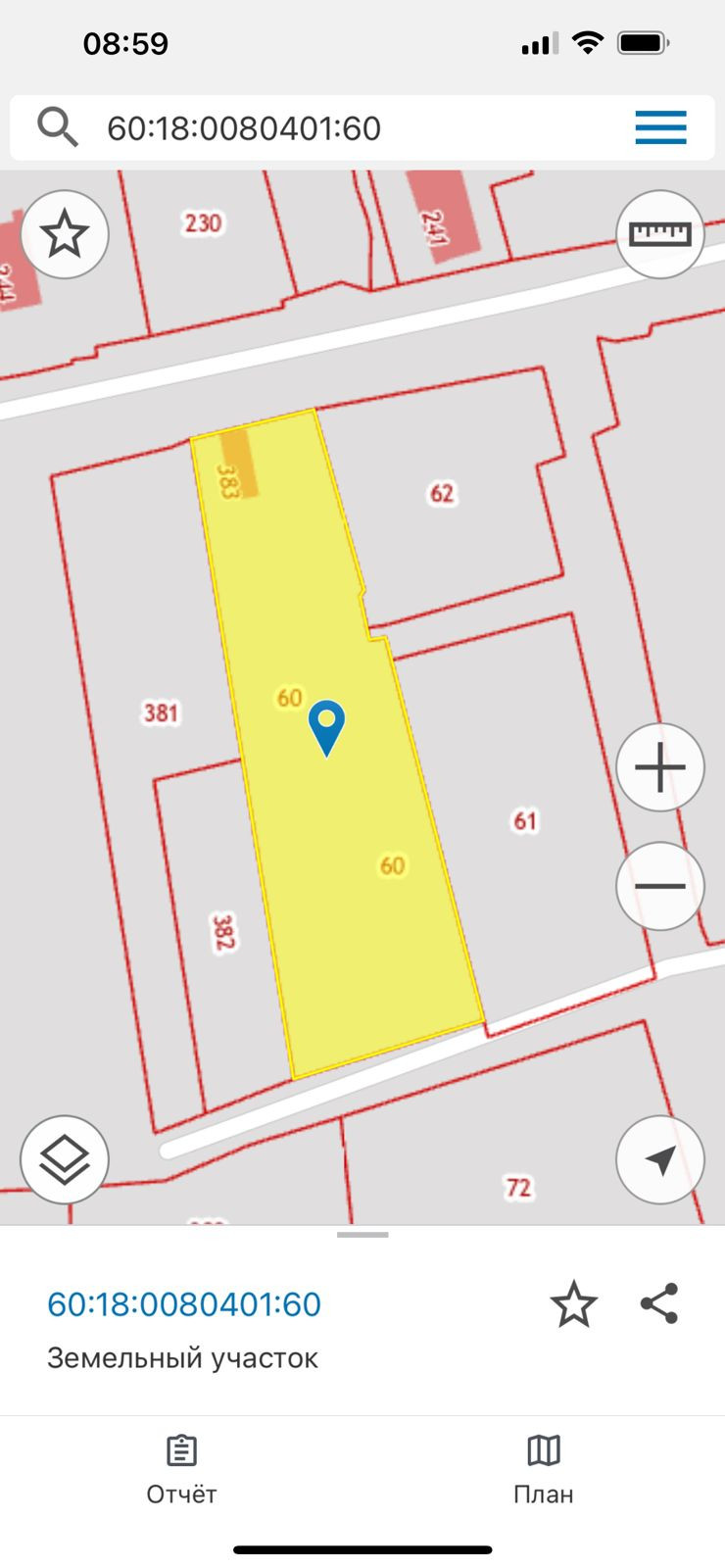Zoom out with the minus button
725x1568 pixels.
tap(659, 886)
